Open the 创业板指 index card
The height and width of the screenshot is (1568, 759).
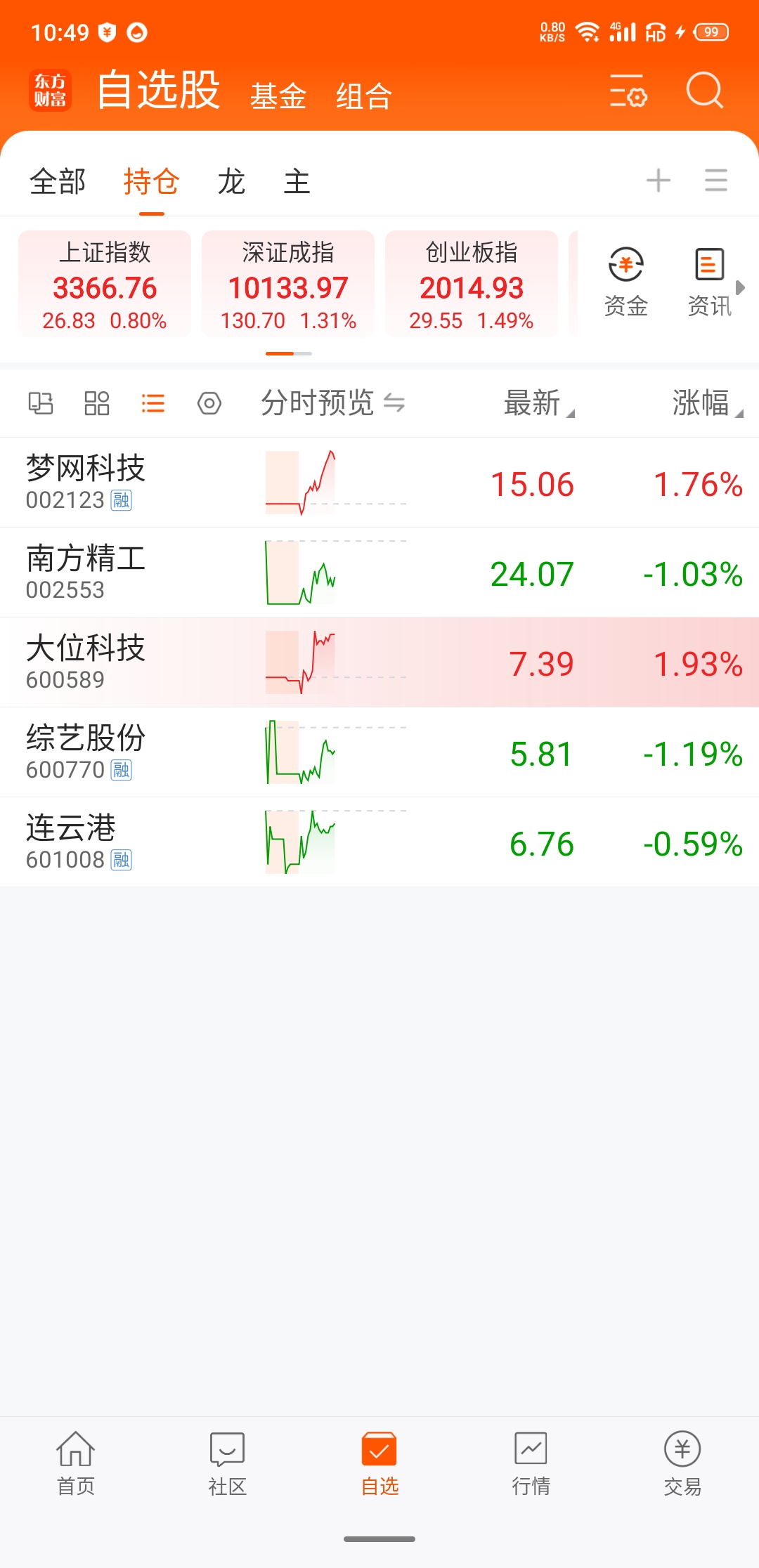472,284
